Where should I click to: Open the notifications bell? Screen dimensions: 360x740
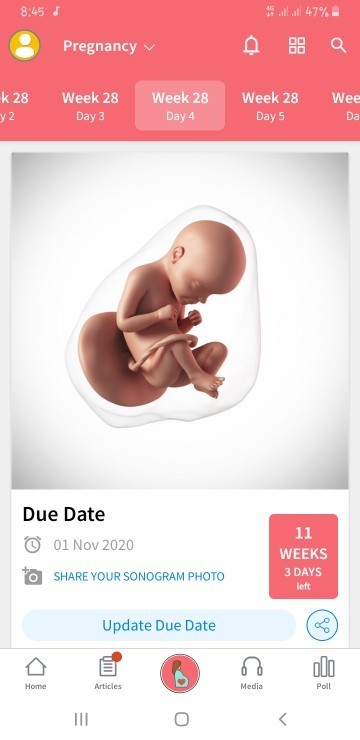(251, 46)
